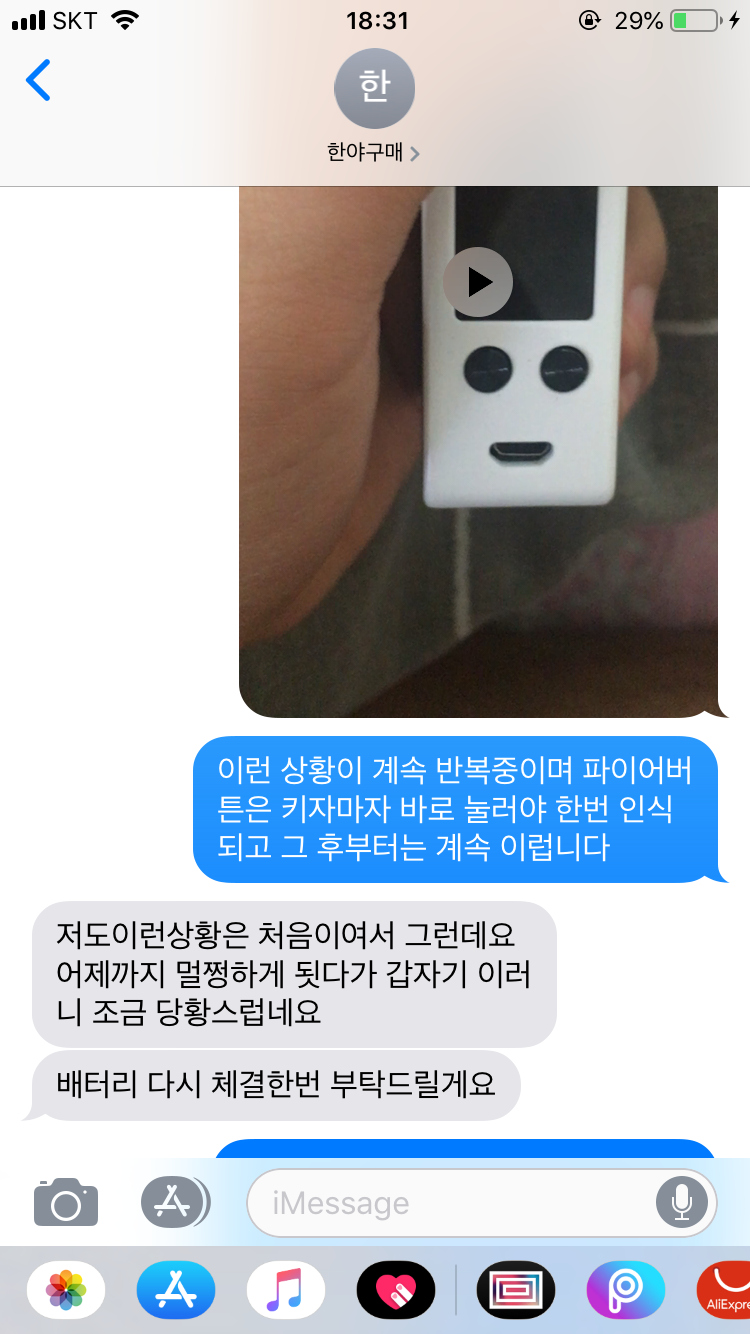The height and width of the screenshot is (1334, 750).
Task: Toggle the iMessage app drawer button
Action: 174,1202
